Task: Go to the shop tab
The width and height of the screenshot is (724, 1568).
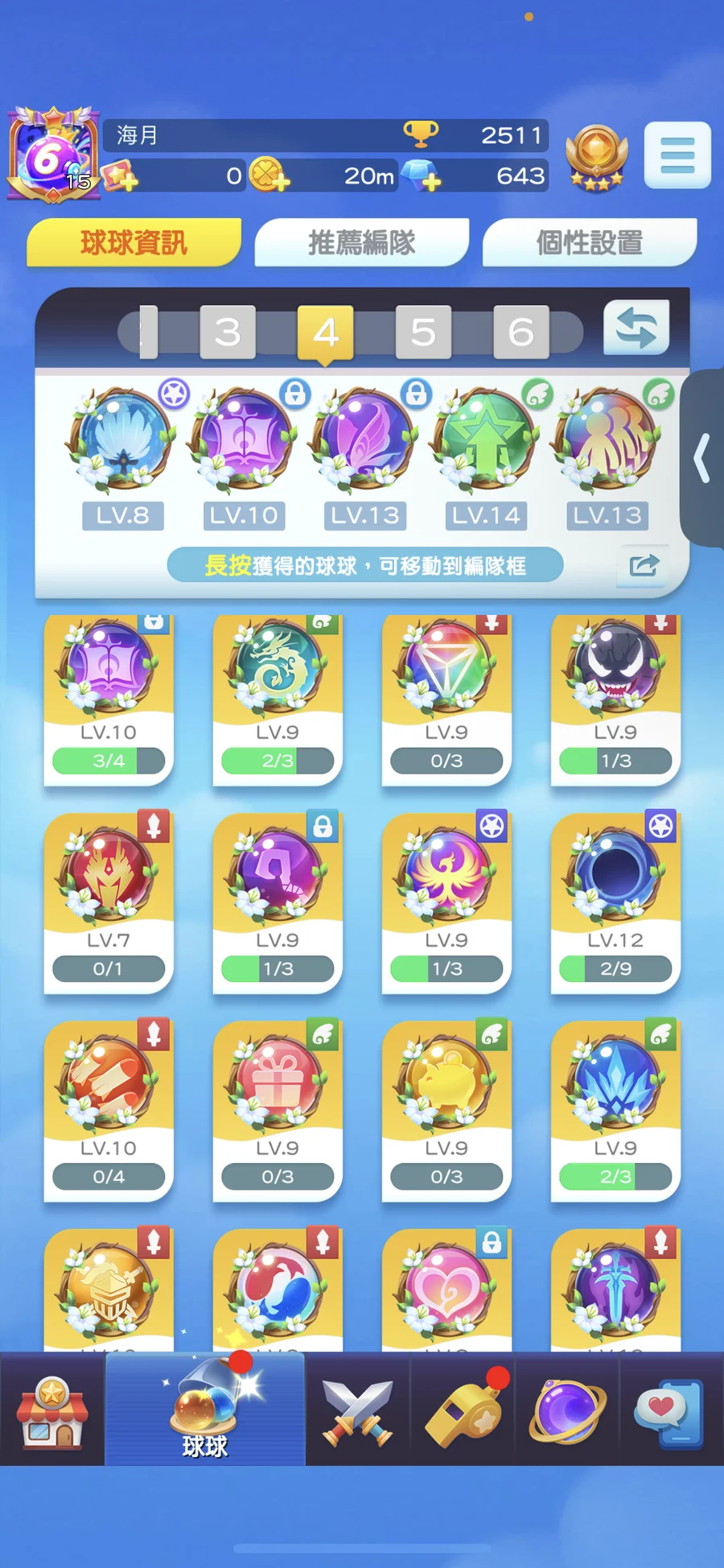Action: click(x=52, y=1410)
